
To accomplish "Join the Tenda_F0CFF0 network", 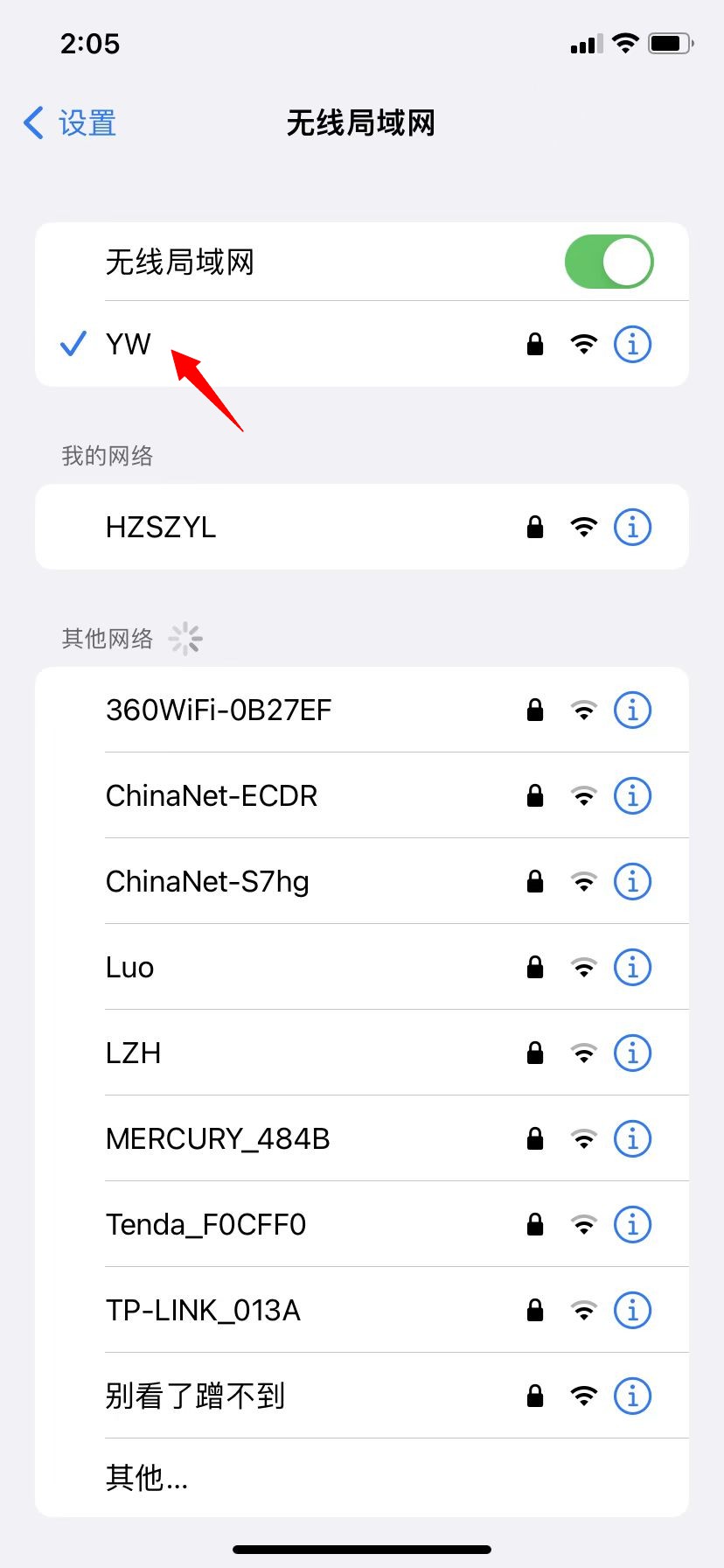I will tap(262, 1224).
